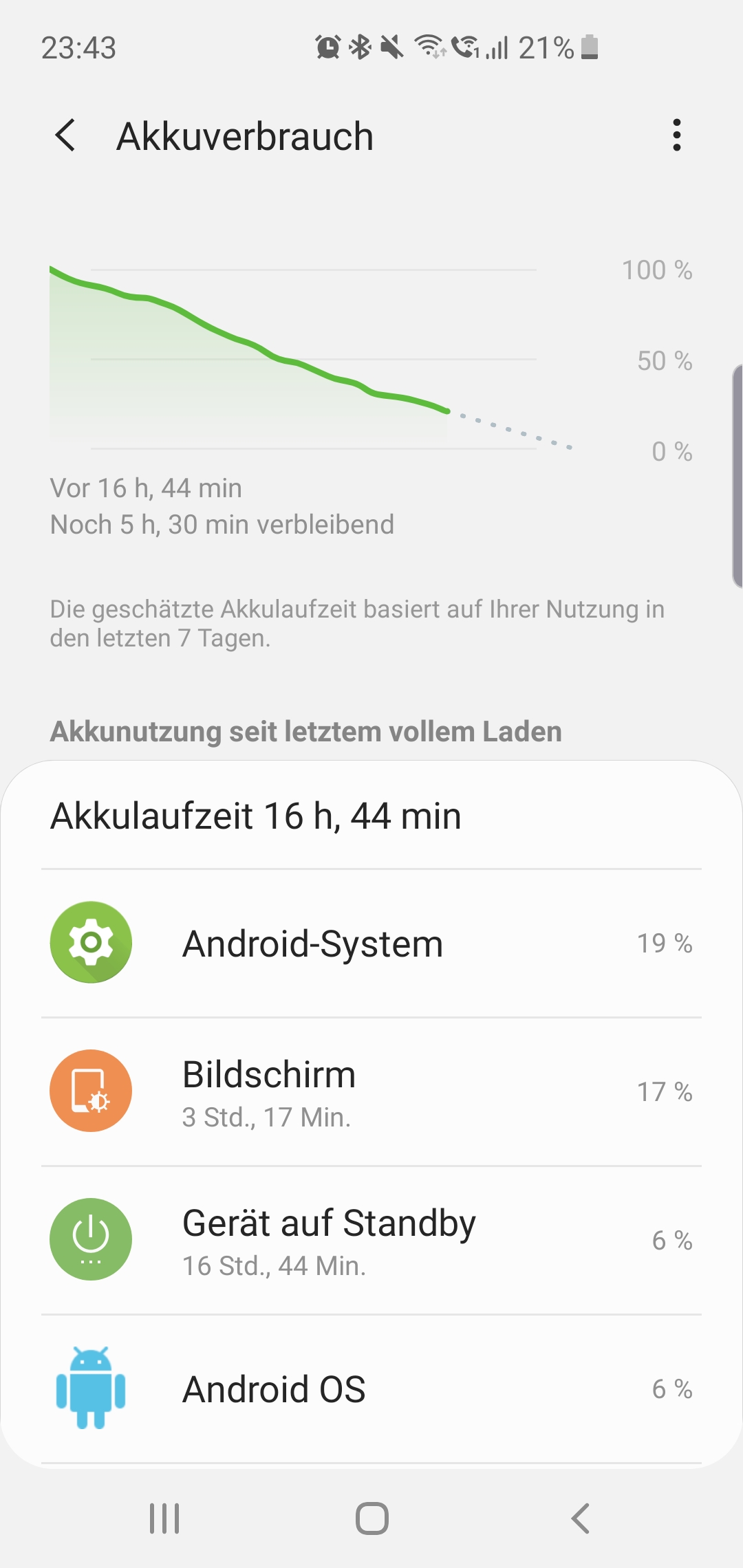The height and width of the screenshot is (1568, 743).
Task: Open recent apps from navigation bar
Action: click(x=164, y=1518)
